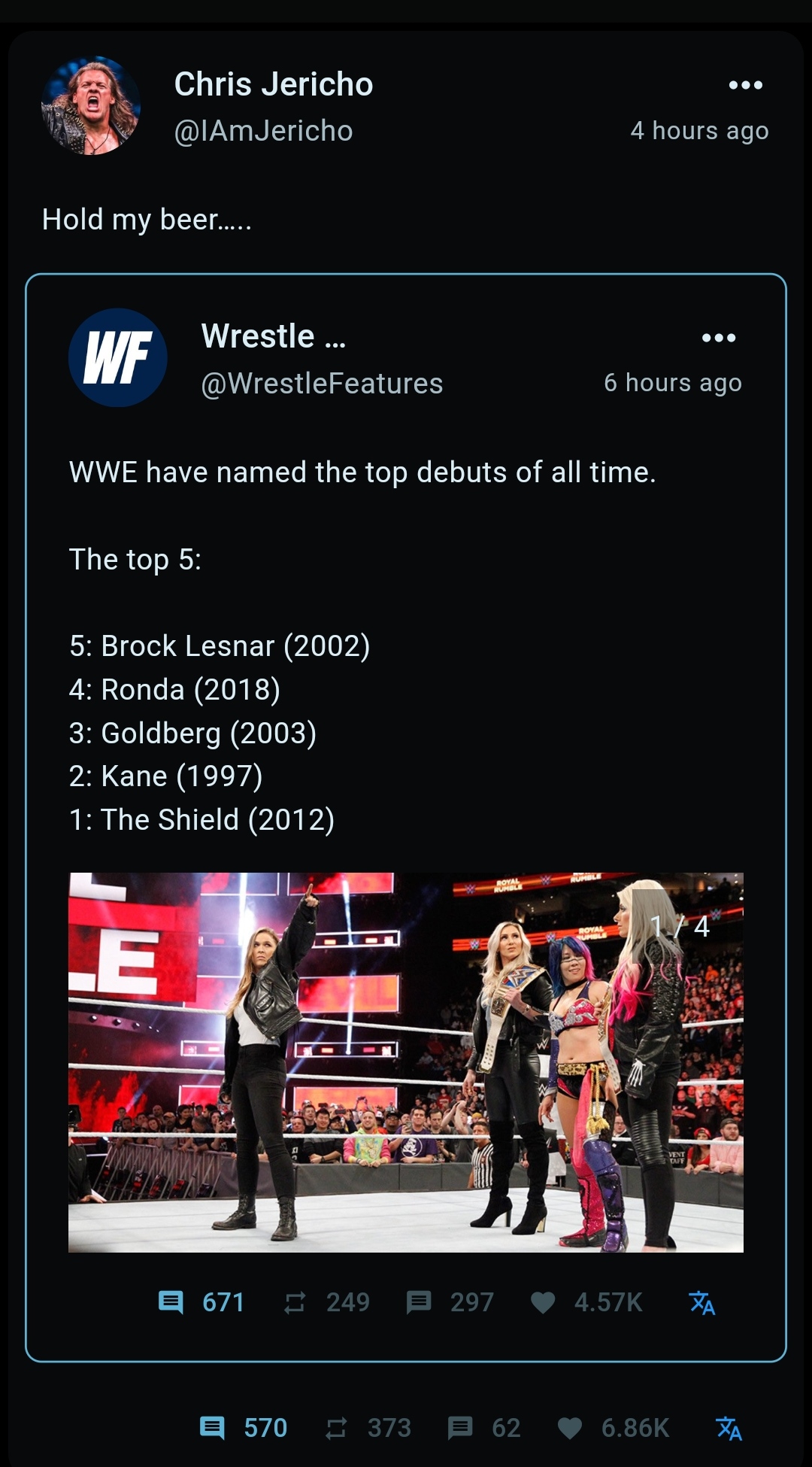Open the @IAmJericho handle

(x=263, y=131)
